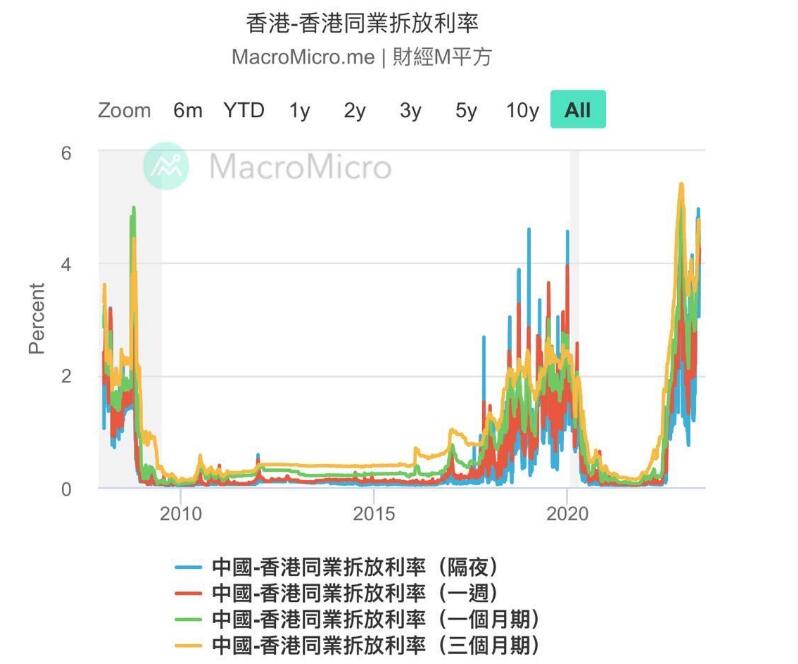
Task: Select the 10y zoom range
Action: pos(522,110)
